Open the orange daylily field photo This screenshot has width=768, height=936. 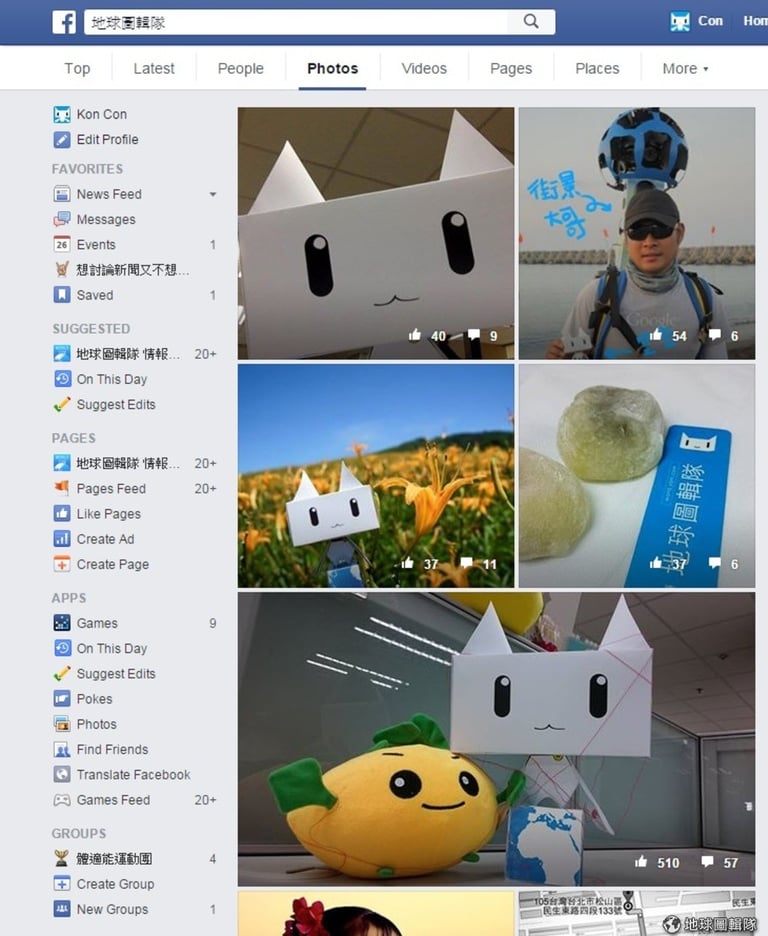pos(375,475)
